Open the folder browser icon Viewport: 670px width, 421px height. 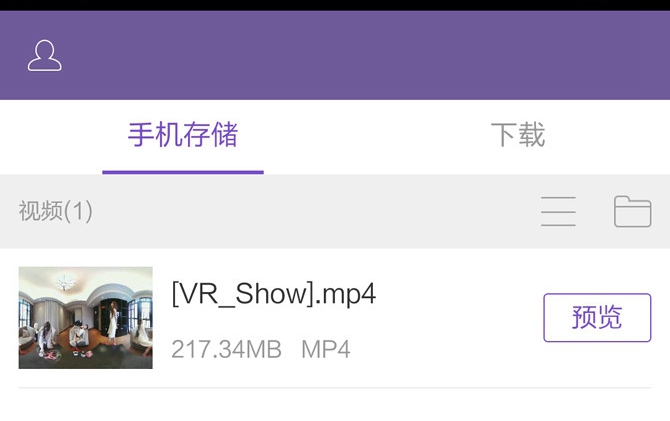click(632, 211)
